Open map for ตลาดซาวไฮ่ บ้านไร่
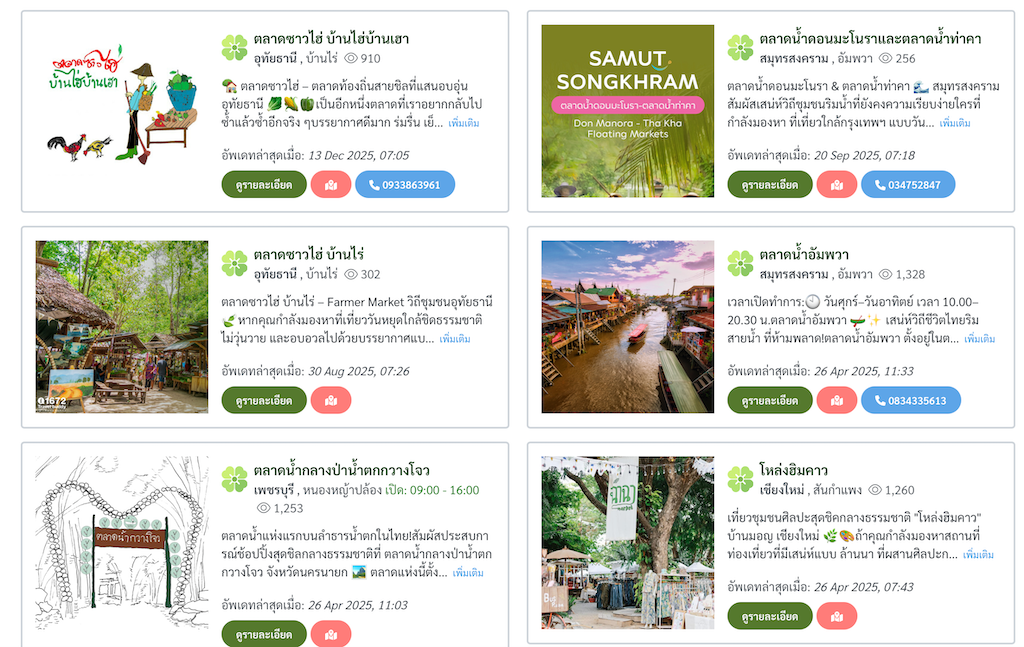 (x=331, y=401)
